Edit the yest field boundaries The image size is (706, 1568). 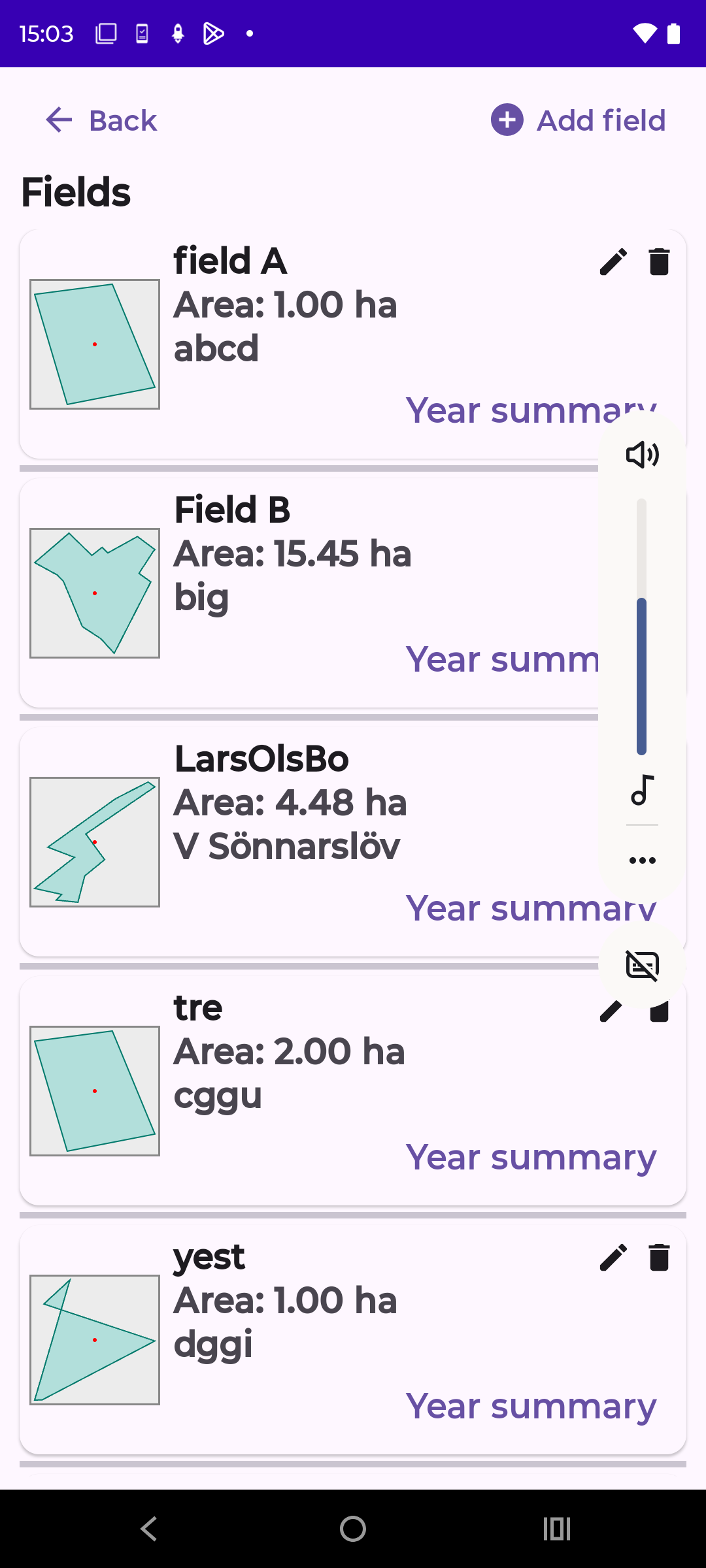coord(613,1258)
